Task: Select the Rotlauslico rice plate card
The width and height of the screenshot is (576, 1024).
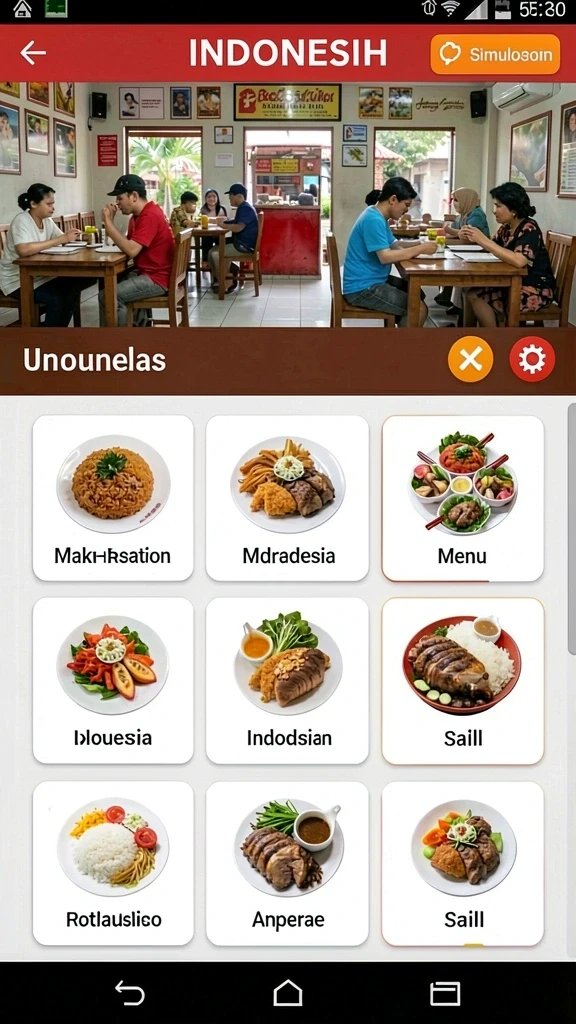Action: pyautogui.click(x=113, y=863)
